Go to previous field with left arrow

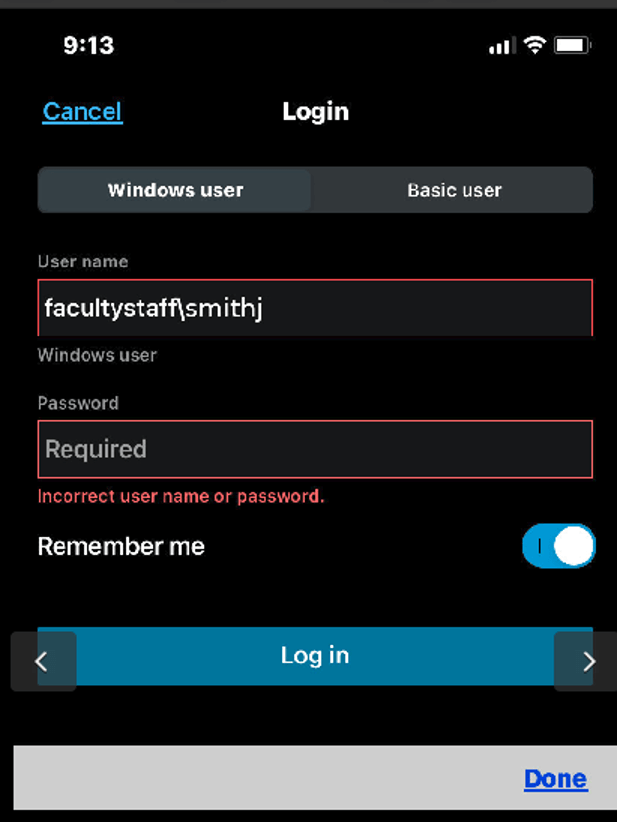point(42,661)
